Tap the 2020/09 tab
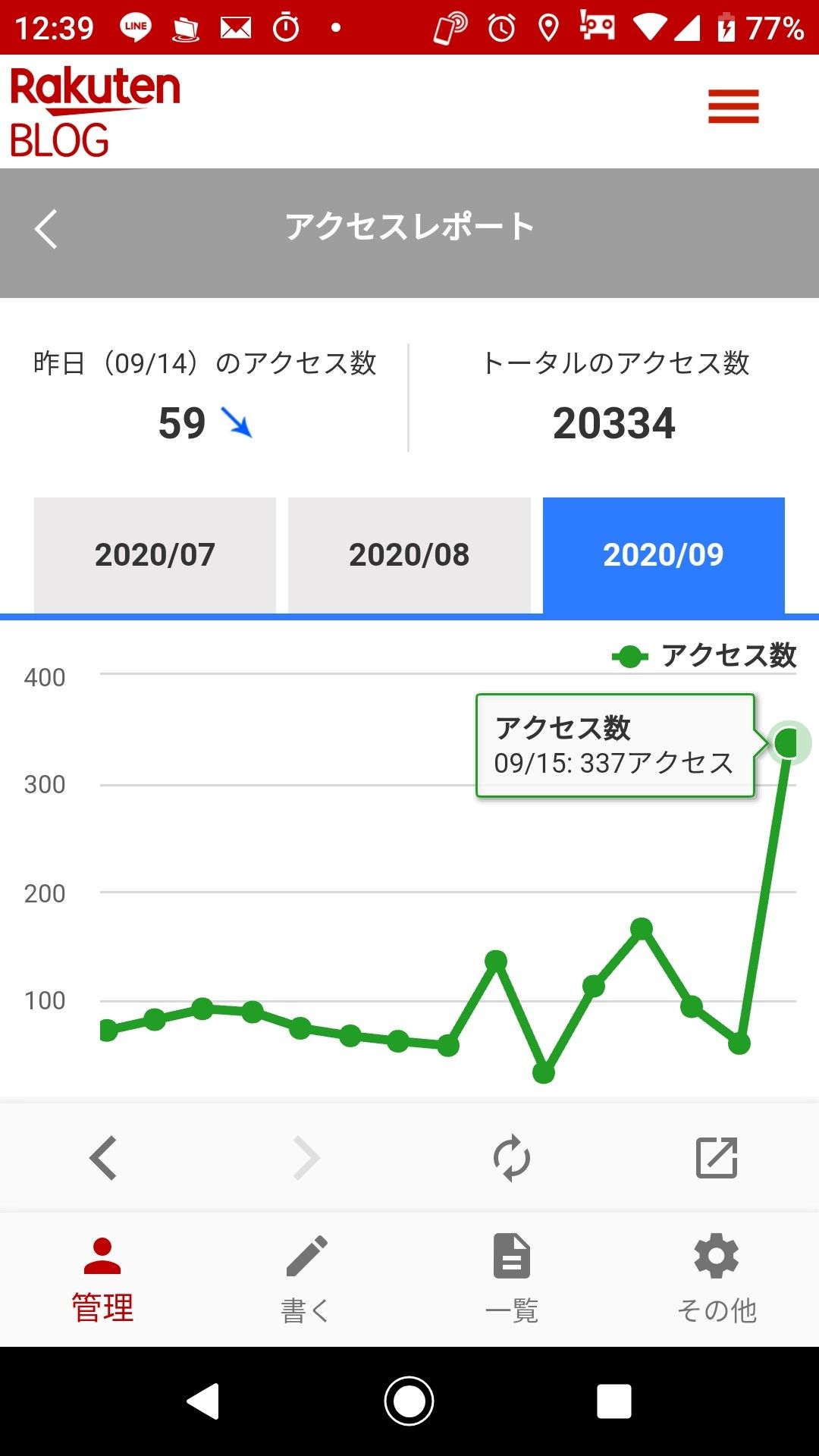This screenshot has width=819, height=1456. [x=664, y=554]
